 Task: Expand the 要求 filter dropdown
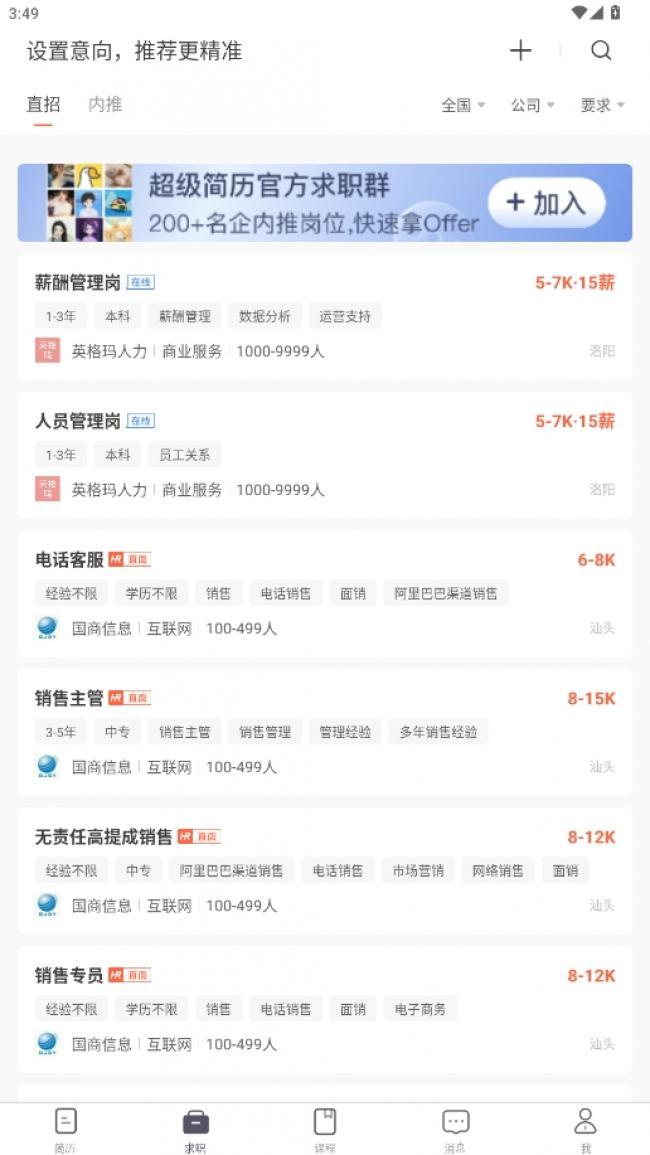pyautogui.click(x=602, y=105)
